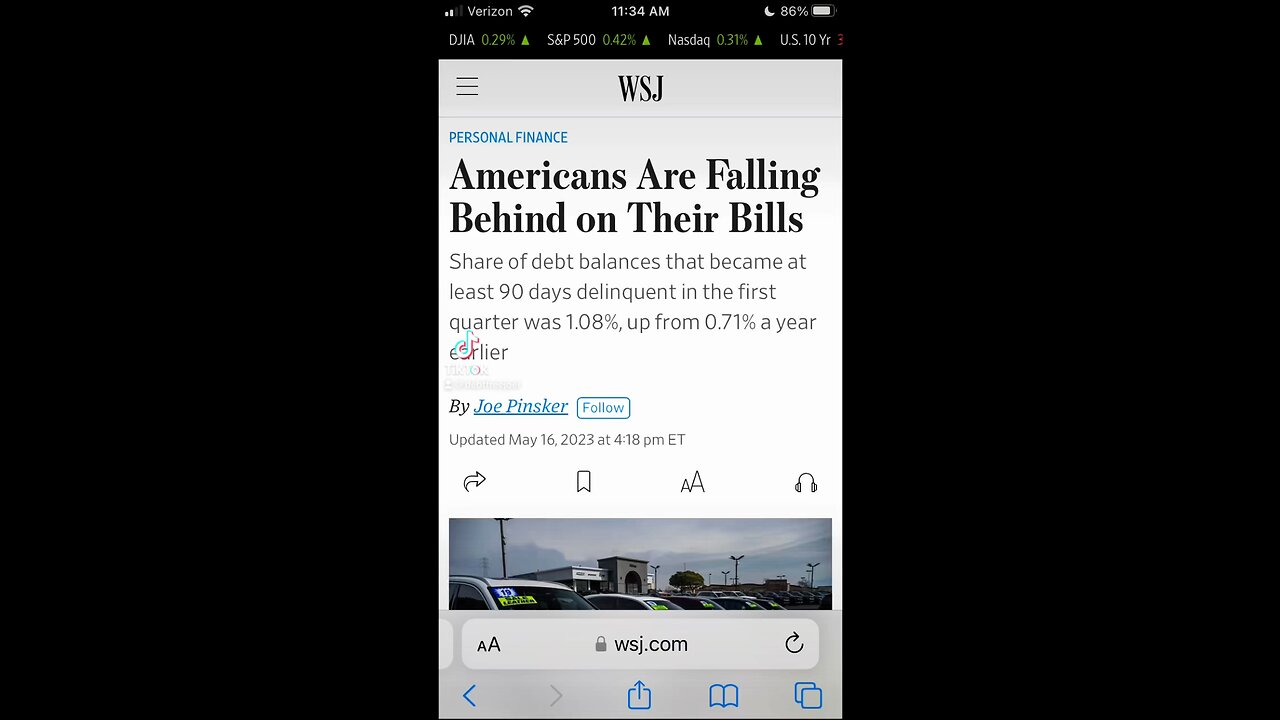
Task: Adjust article text size
Action: (x=692, y=483)
